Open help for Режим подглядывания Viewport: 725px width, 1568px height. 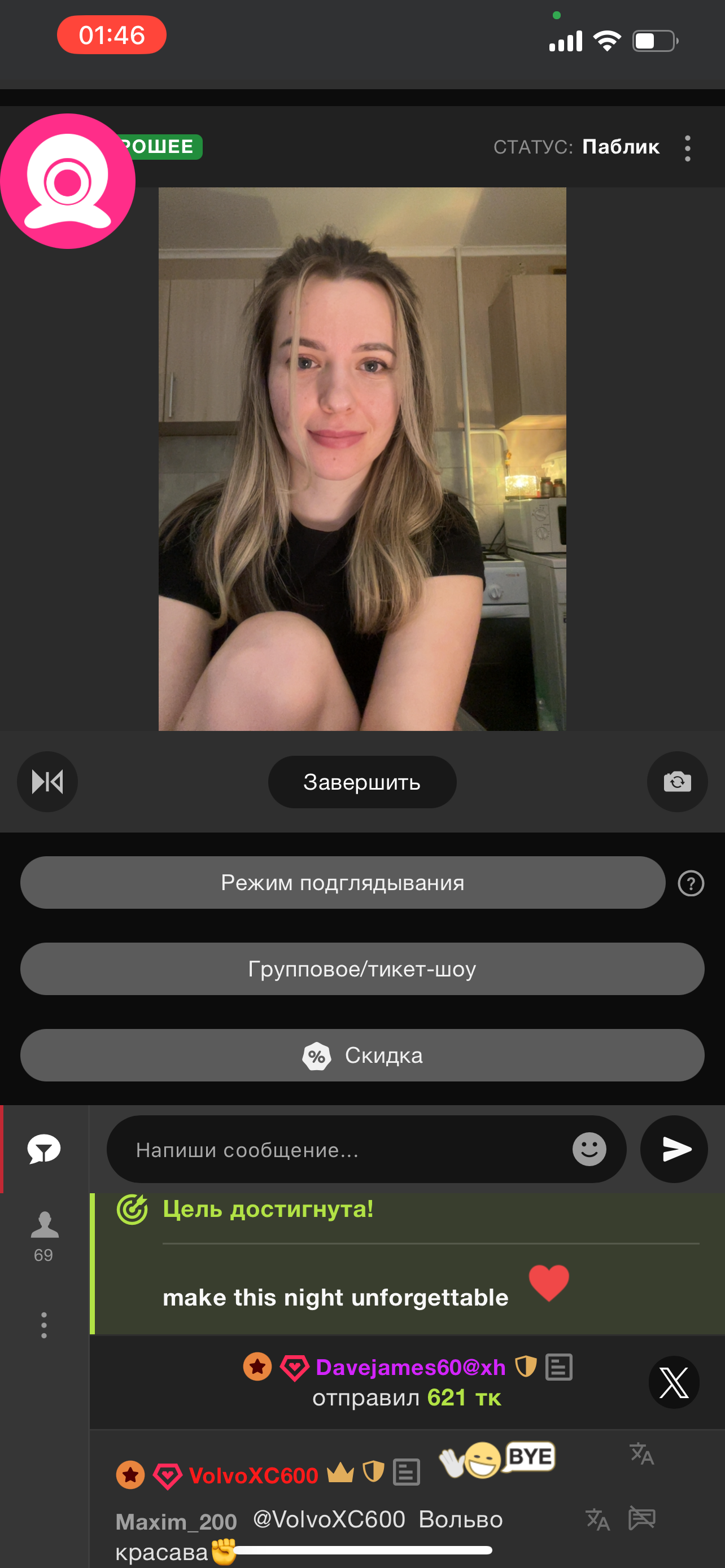(691, 883)
